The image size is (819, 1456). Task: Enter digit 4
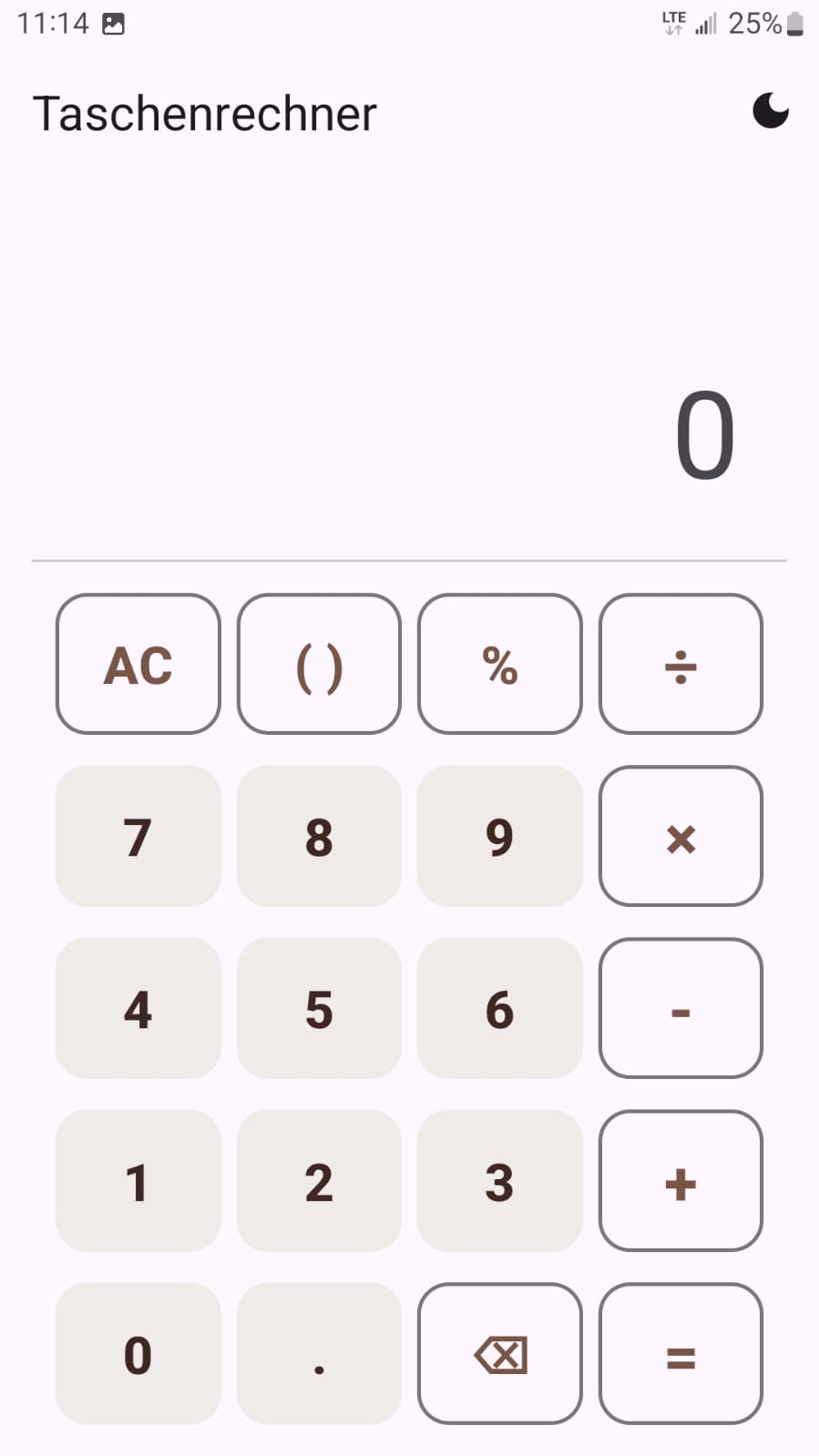pyautogui.click(x=138, y=1008)
